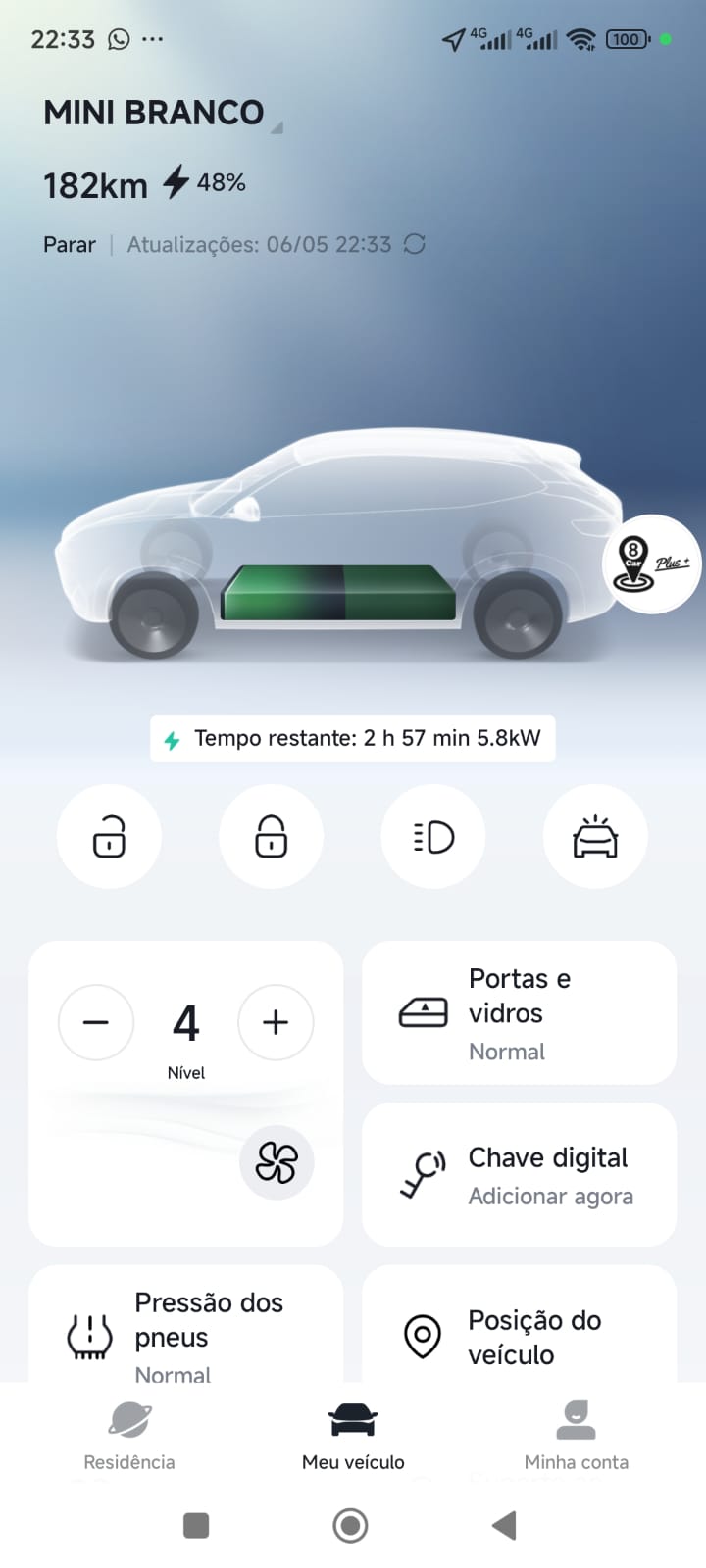Viewport: 706px width, 1568px height.
Task: Toggle the climate fan button
Action: point(277,1163)
